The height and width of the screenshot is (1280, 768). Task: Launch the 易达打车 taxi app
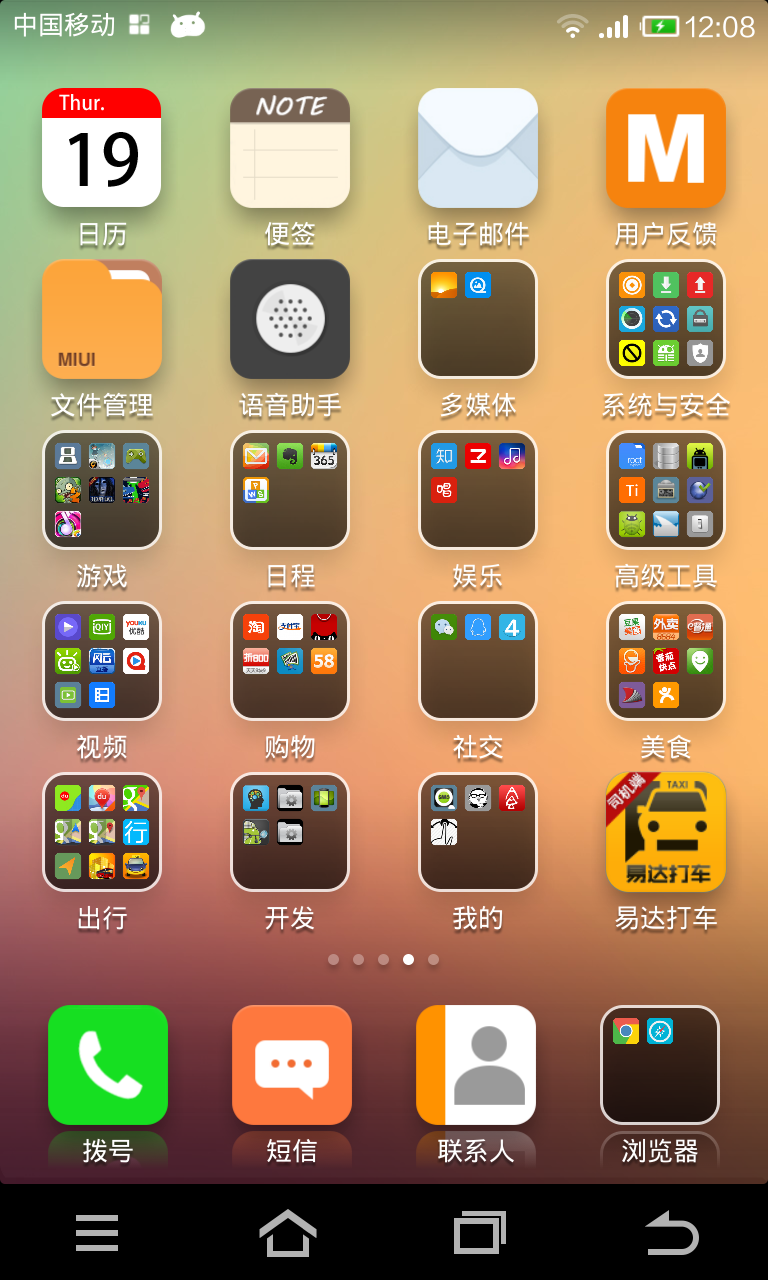pyautogui.click(x=666, y=832)
